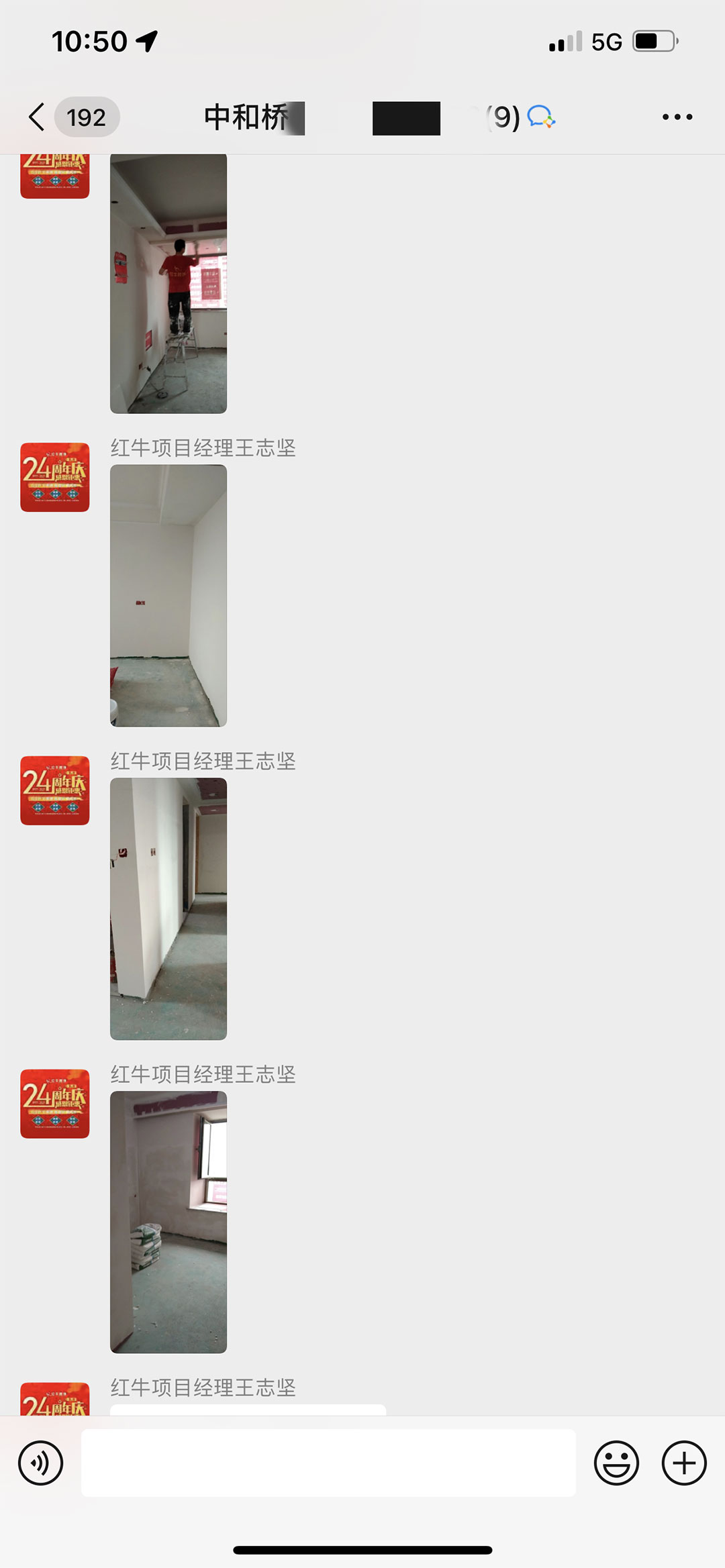Open the group chat overflow menu
Image resolution: width=725 pixels, height=1568 pixels.
[x=677, y=117]
